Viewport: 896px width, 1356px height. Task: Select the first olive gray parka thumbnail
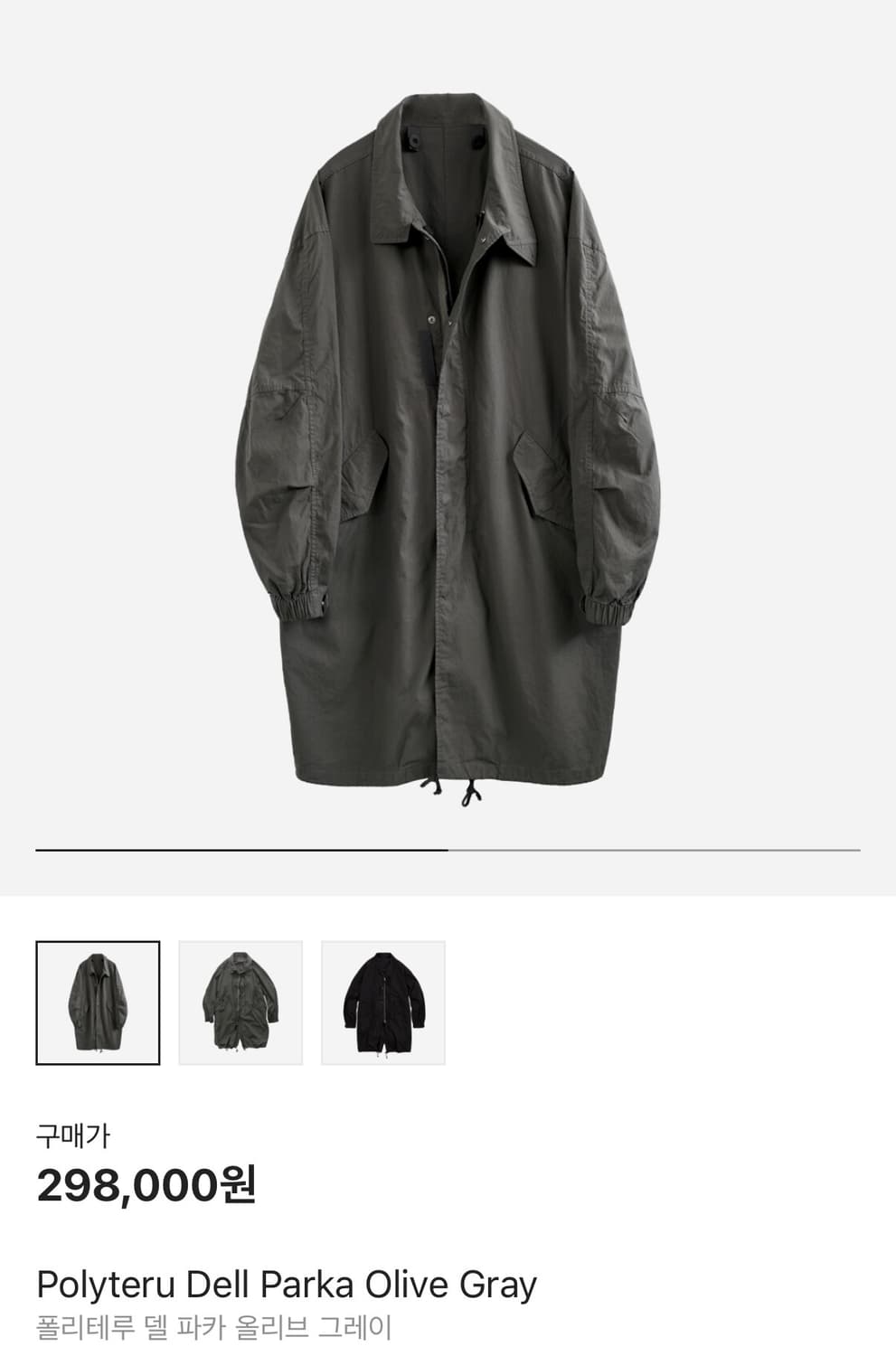[98, 1003]
